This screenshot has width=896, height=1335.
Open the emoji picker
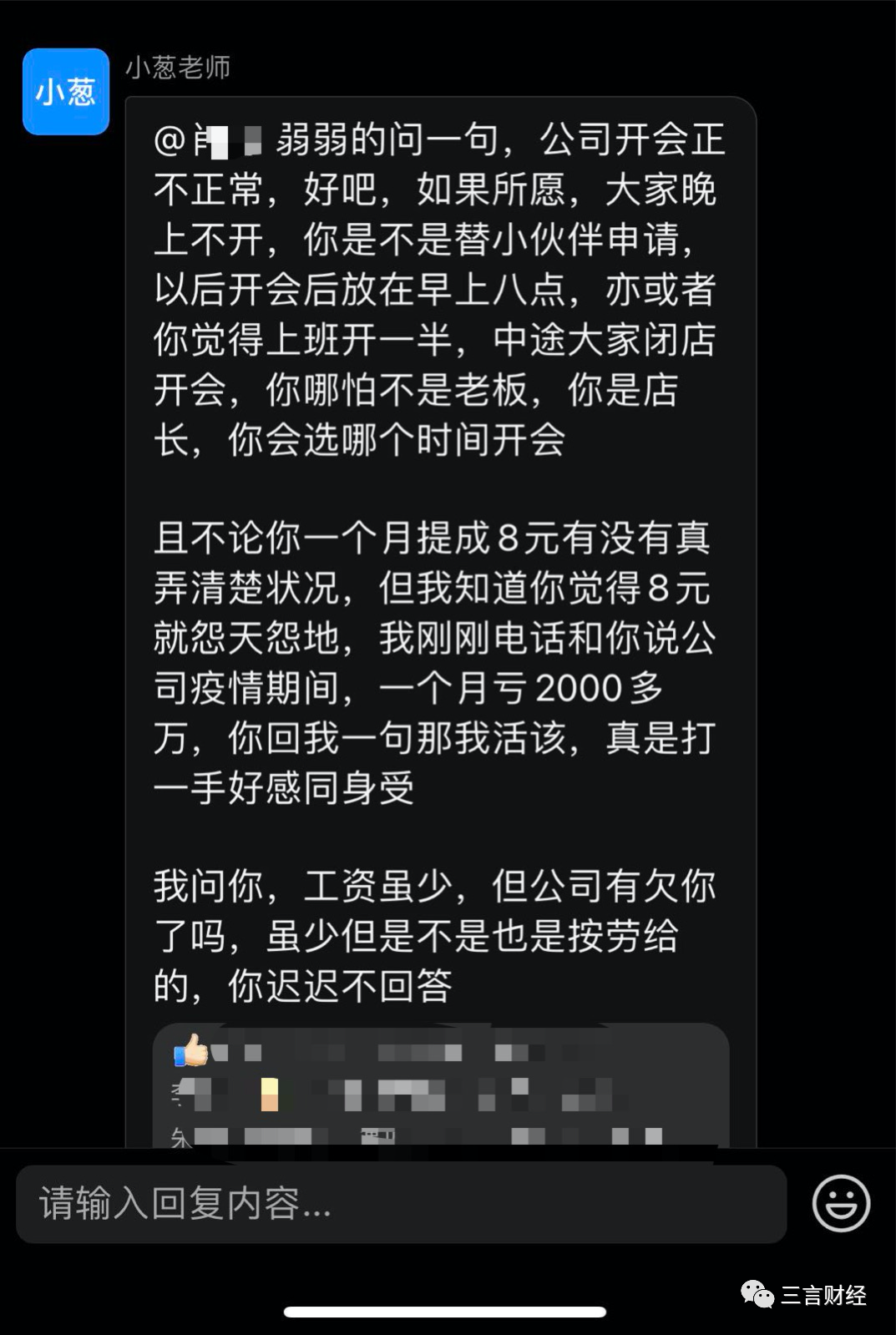(x=841, y=1203)
